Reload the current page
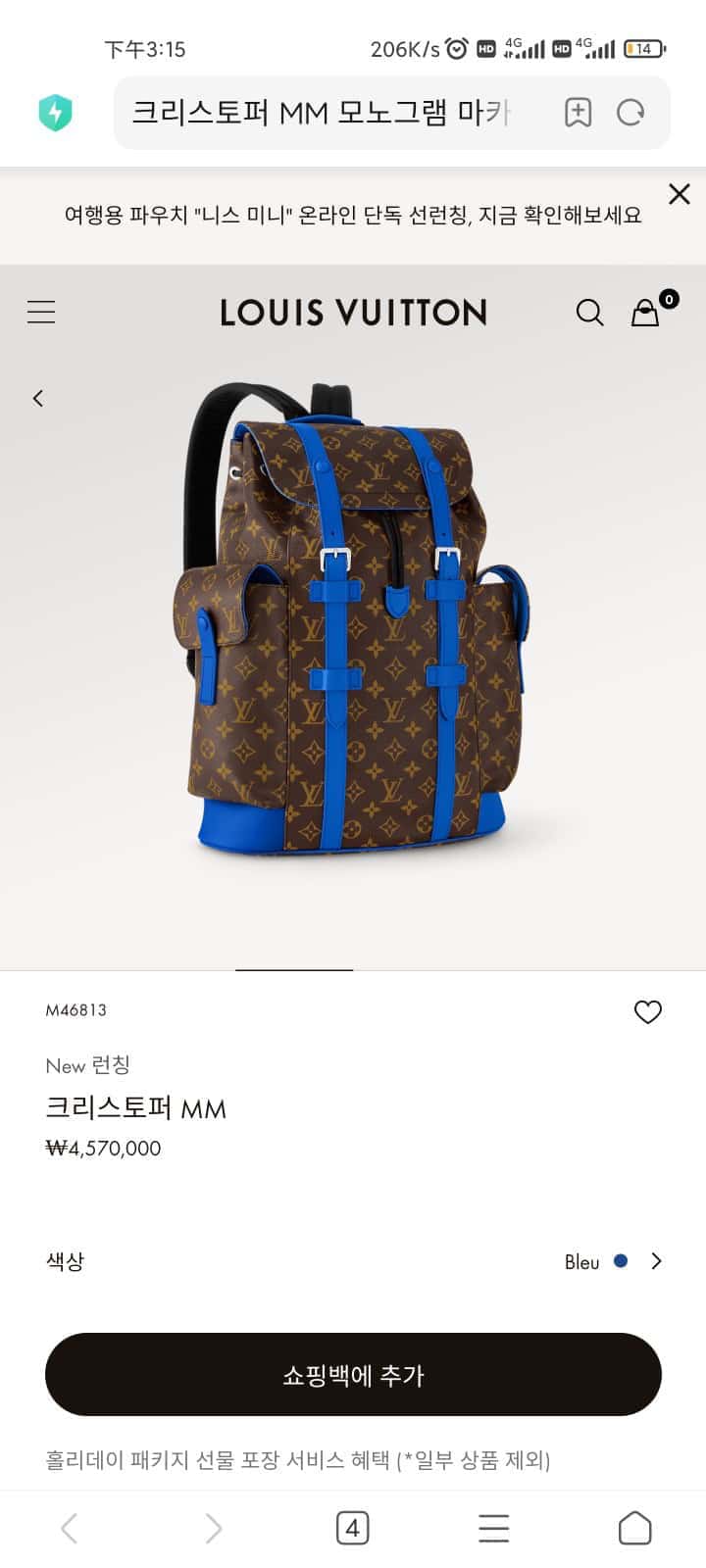This screenshot has height=1568, width=706. click(630, 113)
